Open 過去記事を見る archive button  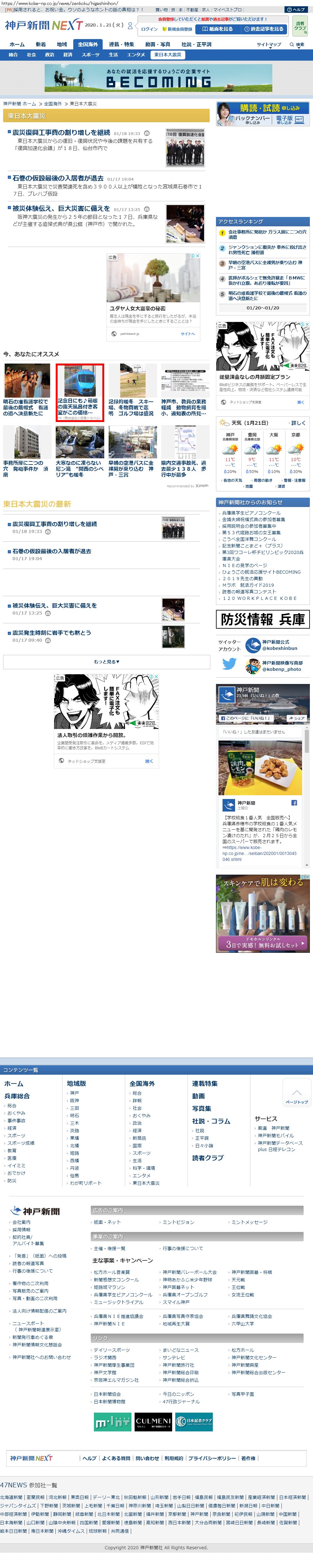(264, 29)
